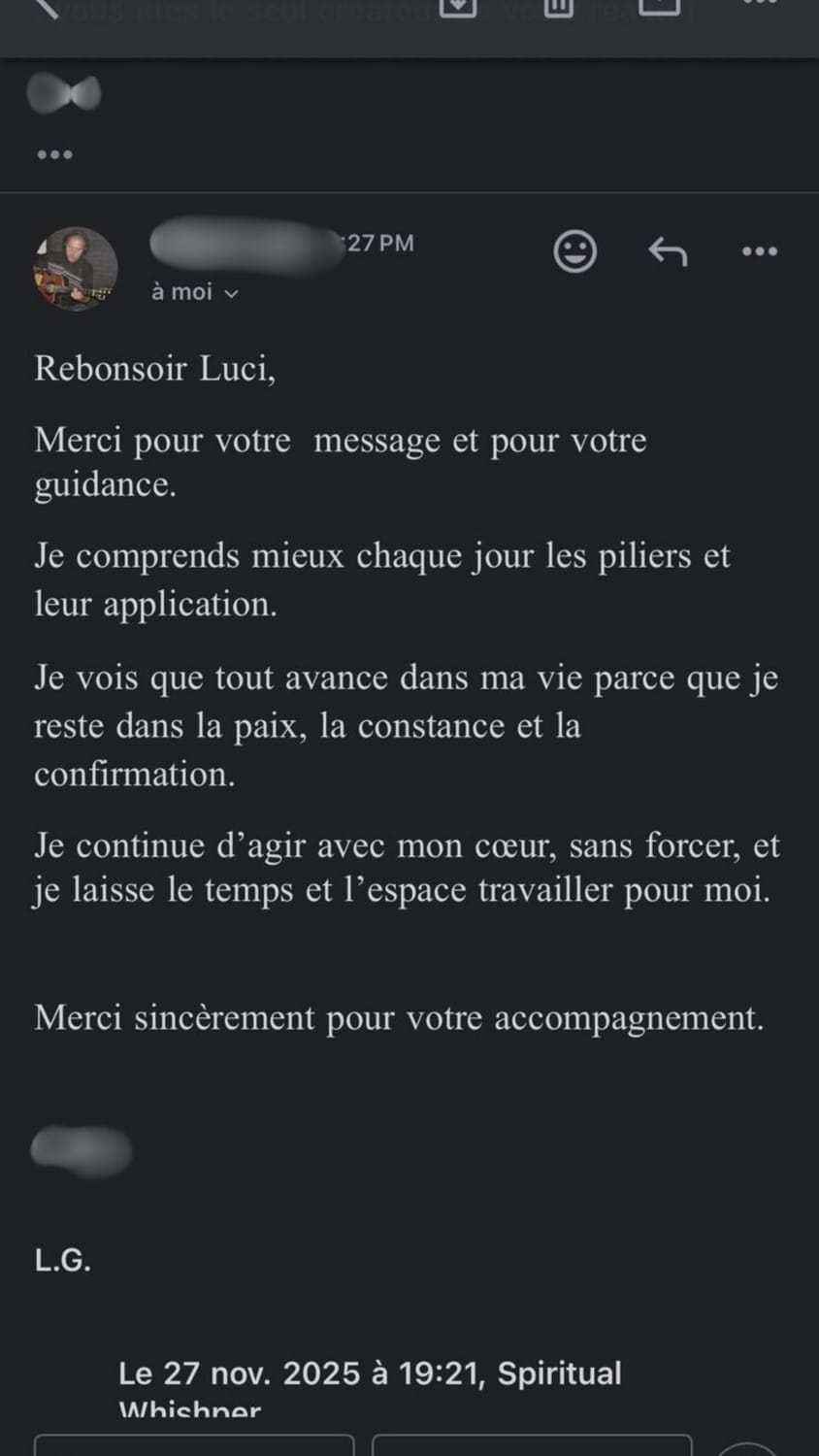Open the message three-dot options menu
819x1456 pixels.
758,251
